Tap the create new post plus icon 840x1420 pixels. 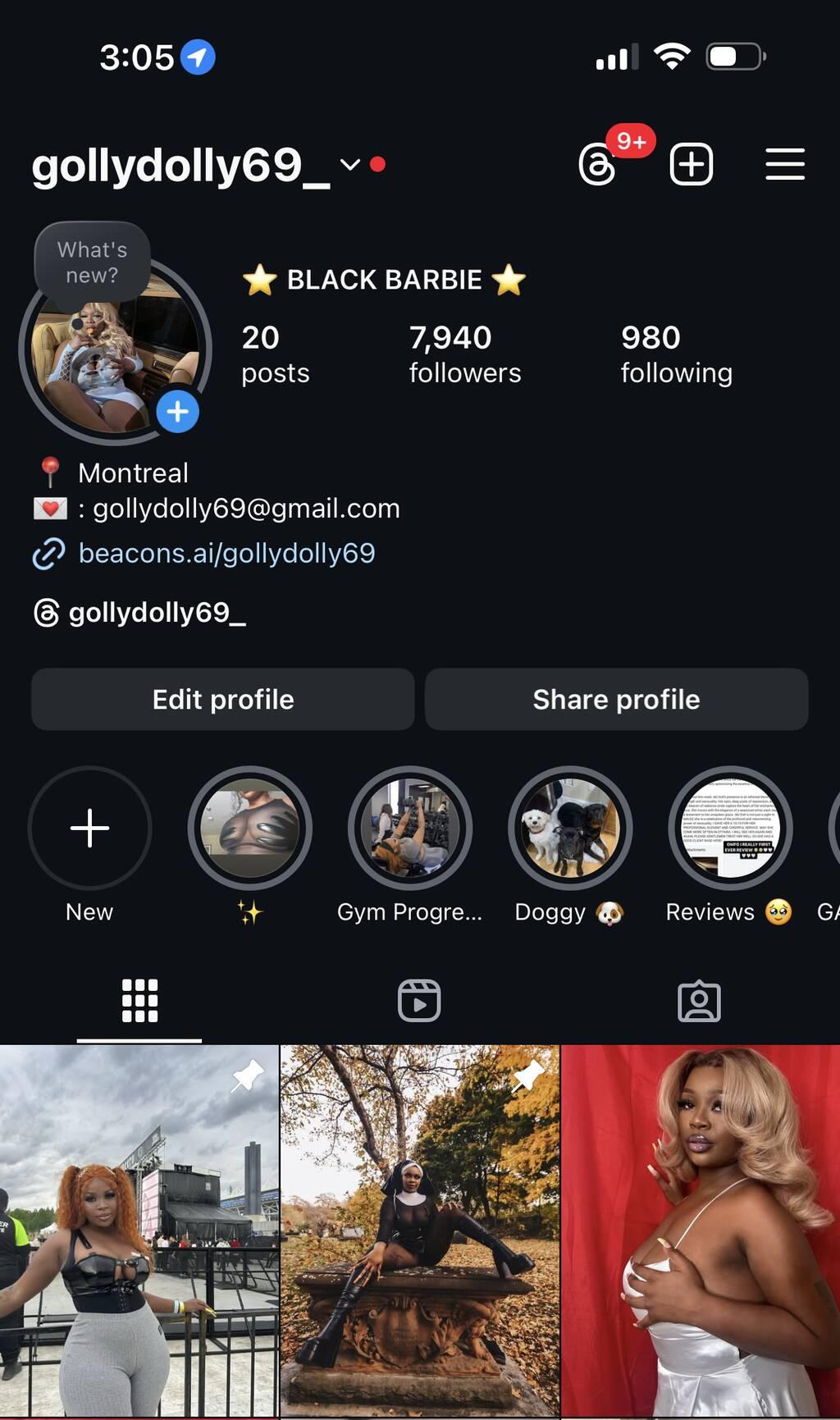(692, 164)
